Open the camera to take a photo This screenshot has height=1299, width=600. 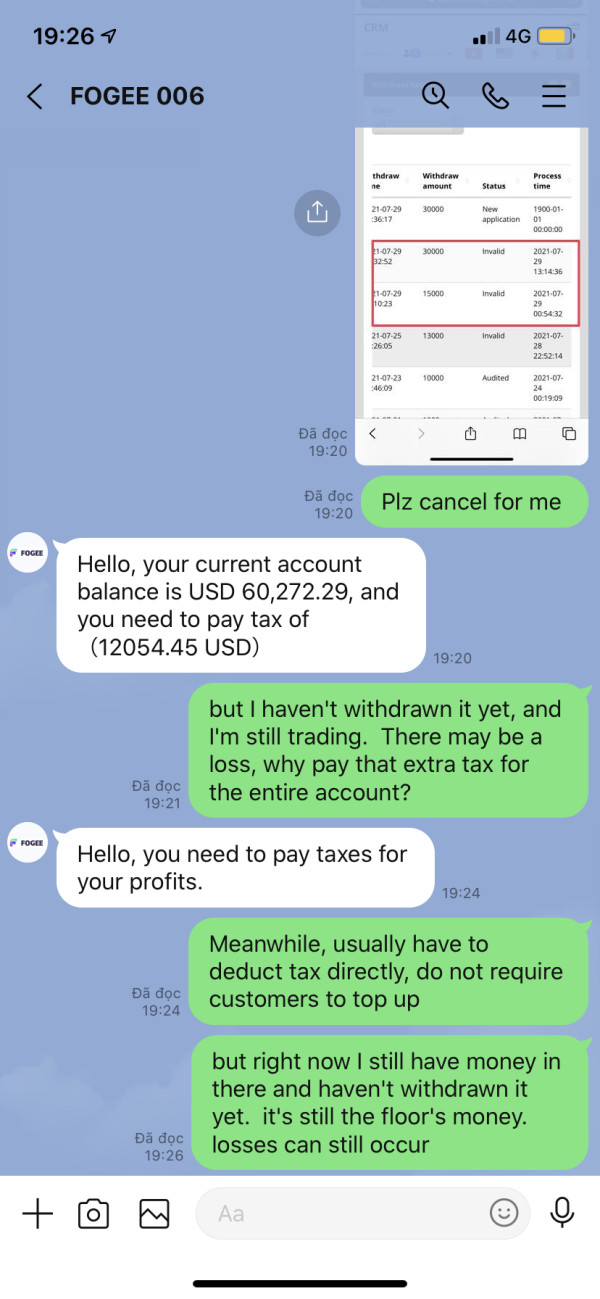coord(93,1213)
